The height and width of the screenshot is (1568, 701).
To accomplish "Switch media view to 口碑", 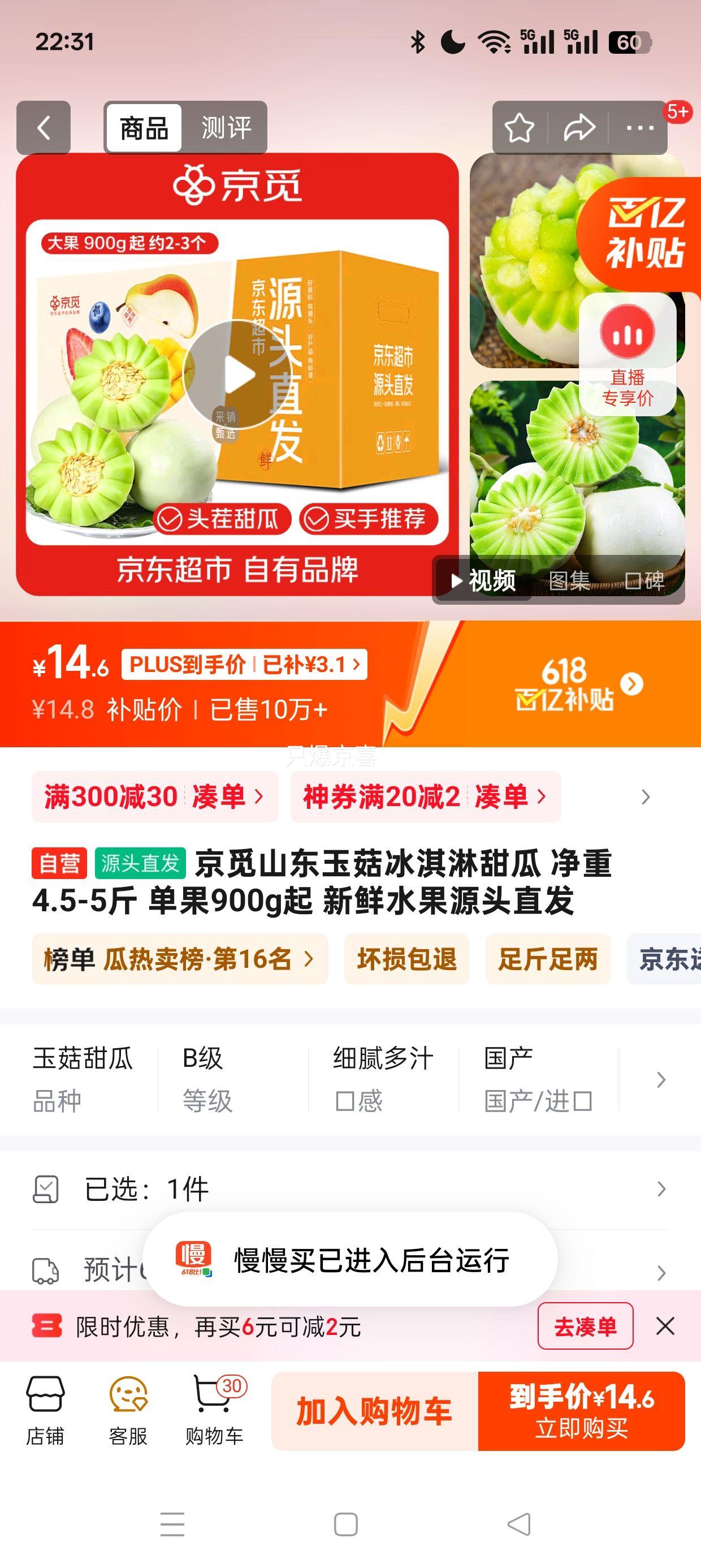I will [x=645, y=581].
